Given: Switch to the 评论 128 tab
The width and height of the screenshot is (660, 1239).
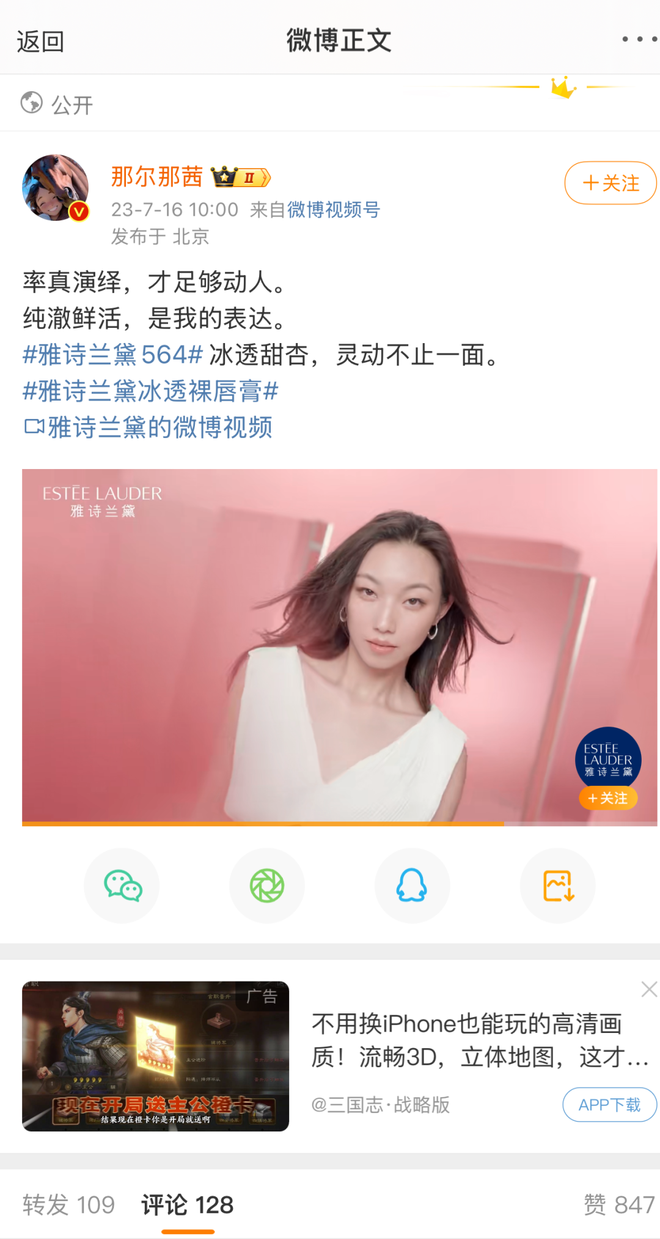Looking at the screenshot, I should [x=187, y=1205].
